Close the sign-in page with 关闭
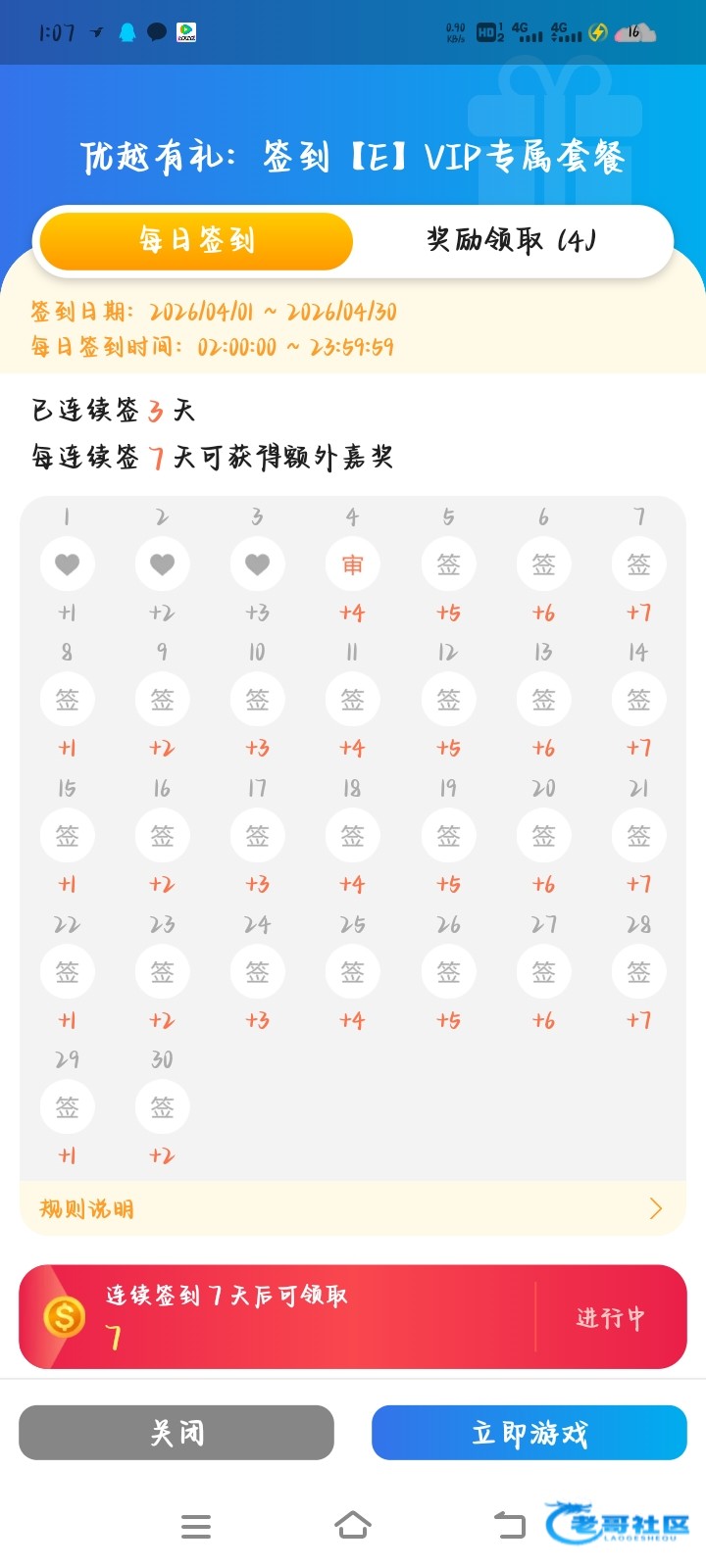This screenshot has height=1568, width=706. [x=176, y=1433]
